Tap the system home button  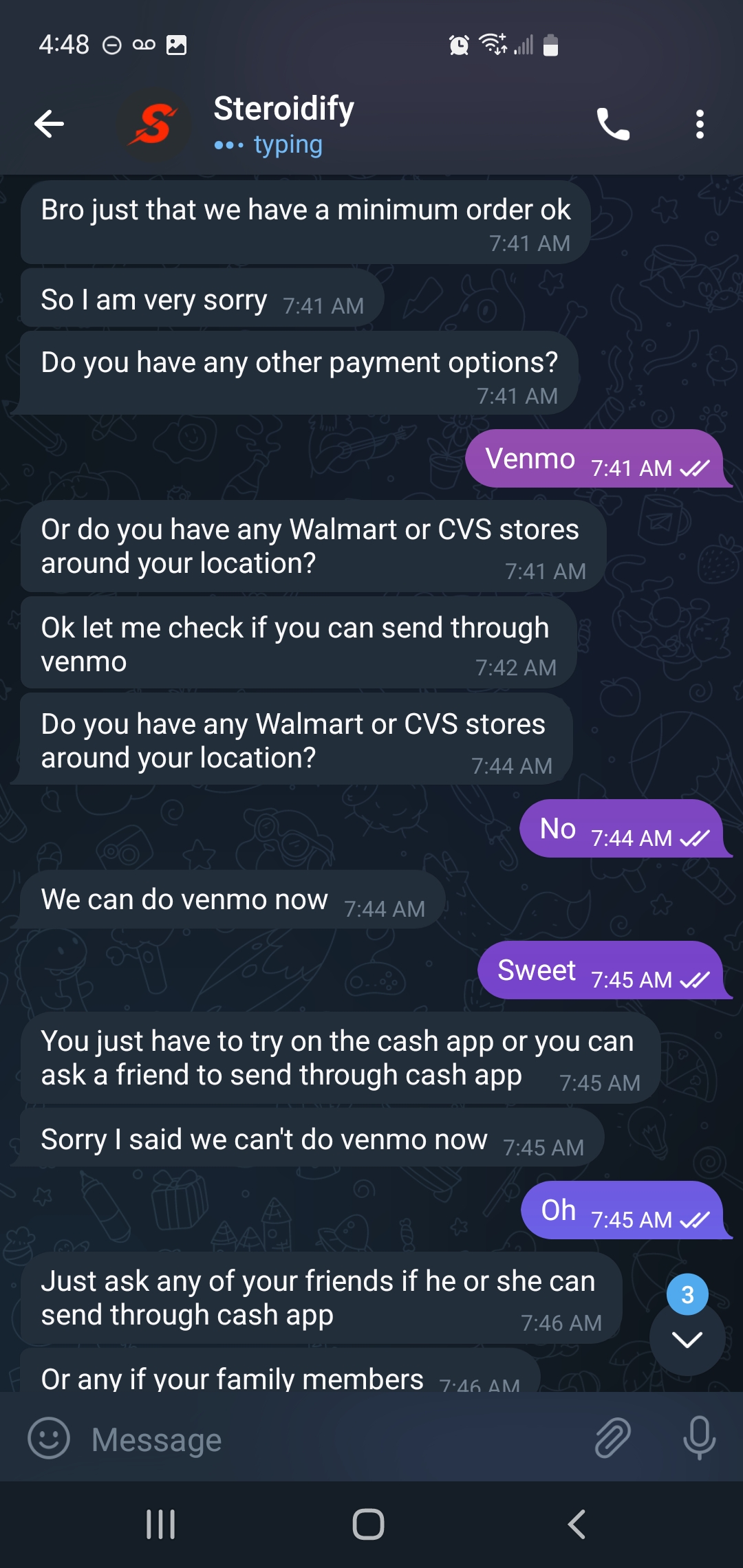point(368,1524)
